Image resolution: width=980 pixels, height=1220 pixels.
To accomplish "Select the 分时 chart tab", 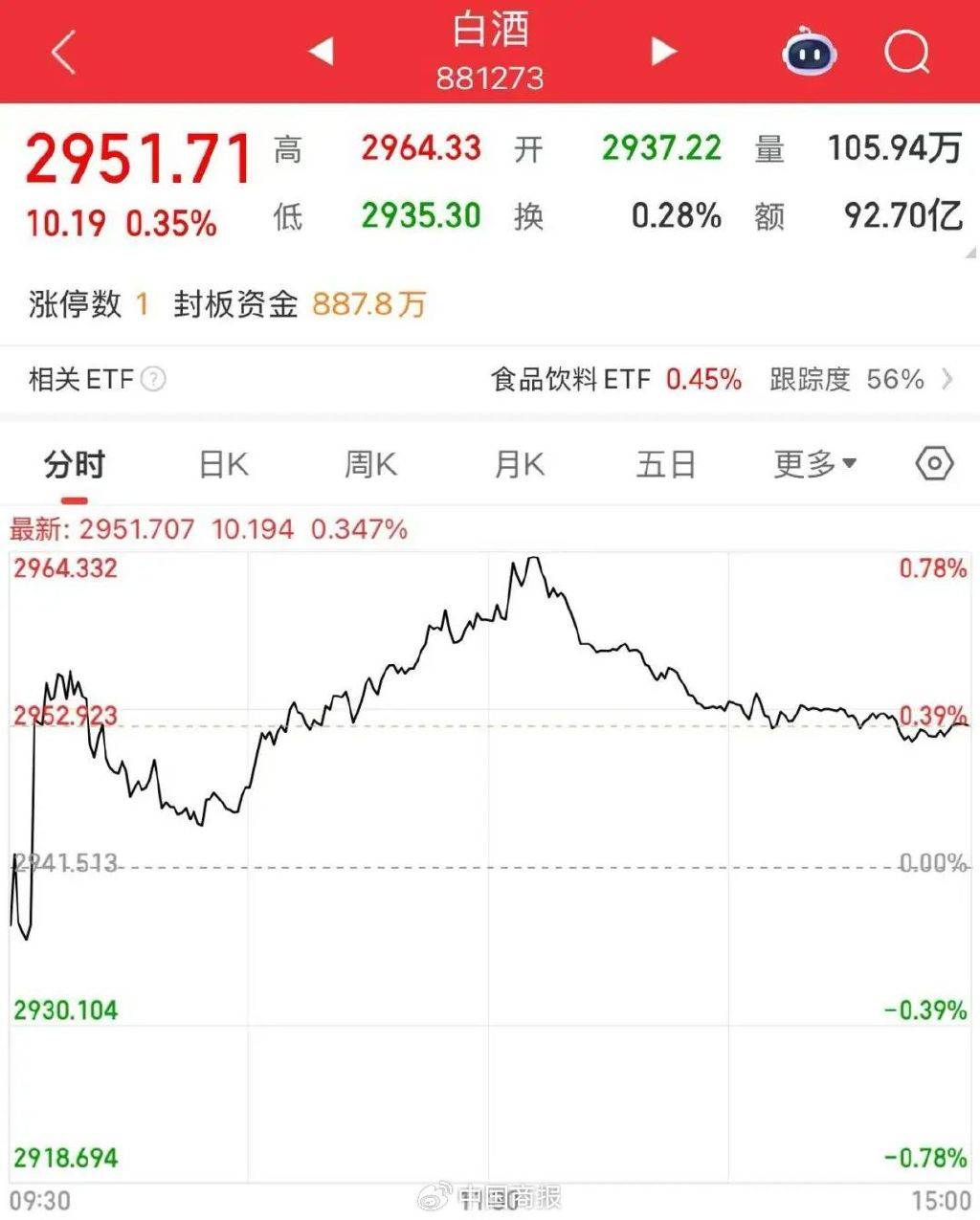I will click(75, 465).
